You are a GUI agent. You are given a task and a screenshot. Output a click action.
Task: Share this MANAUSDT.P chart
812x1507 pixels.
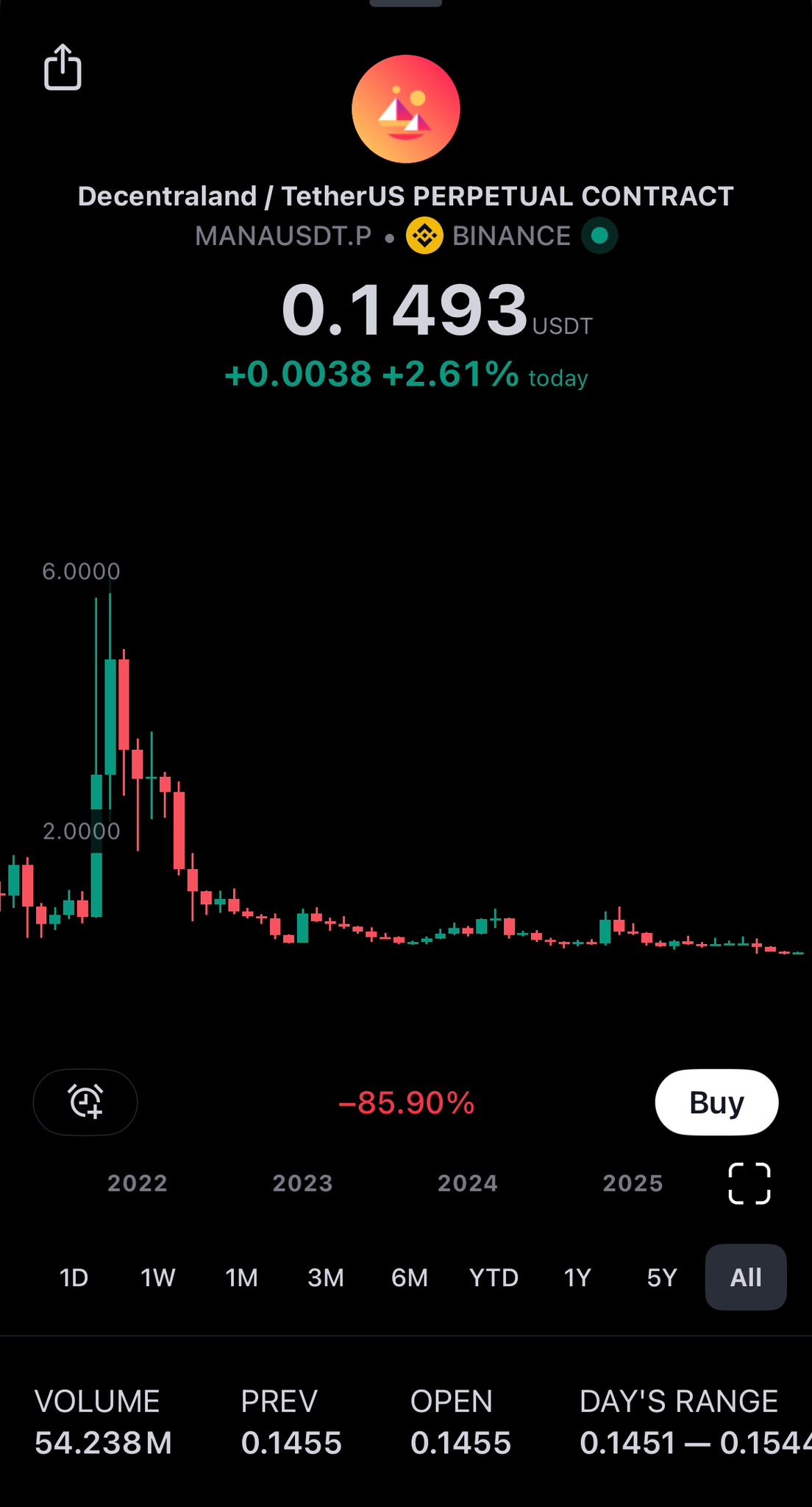[x=63, y=67]
